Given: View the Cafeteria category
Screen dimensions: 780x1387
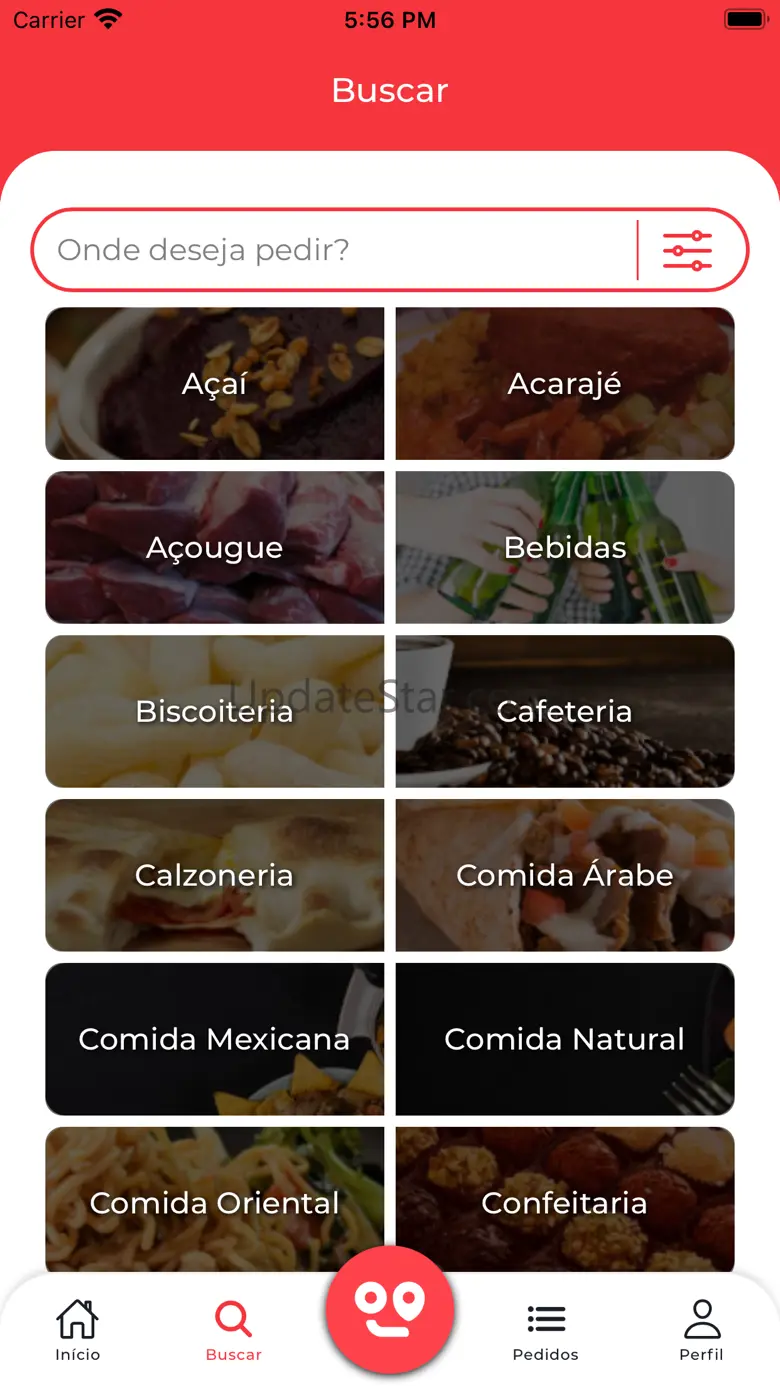Looking at the screenshot, I should [565, 711].
